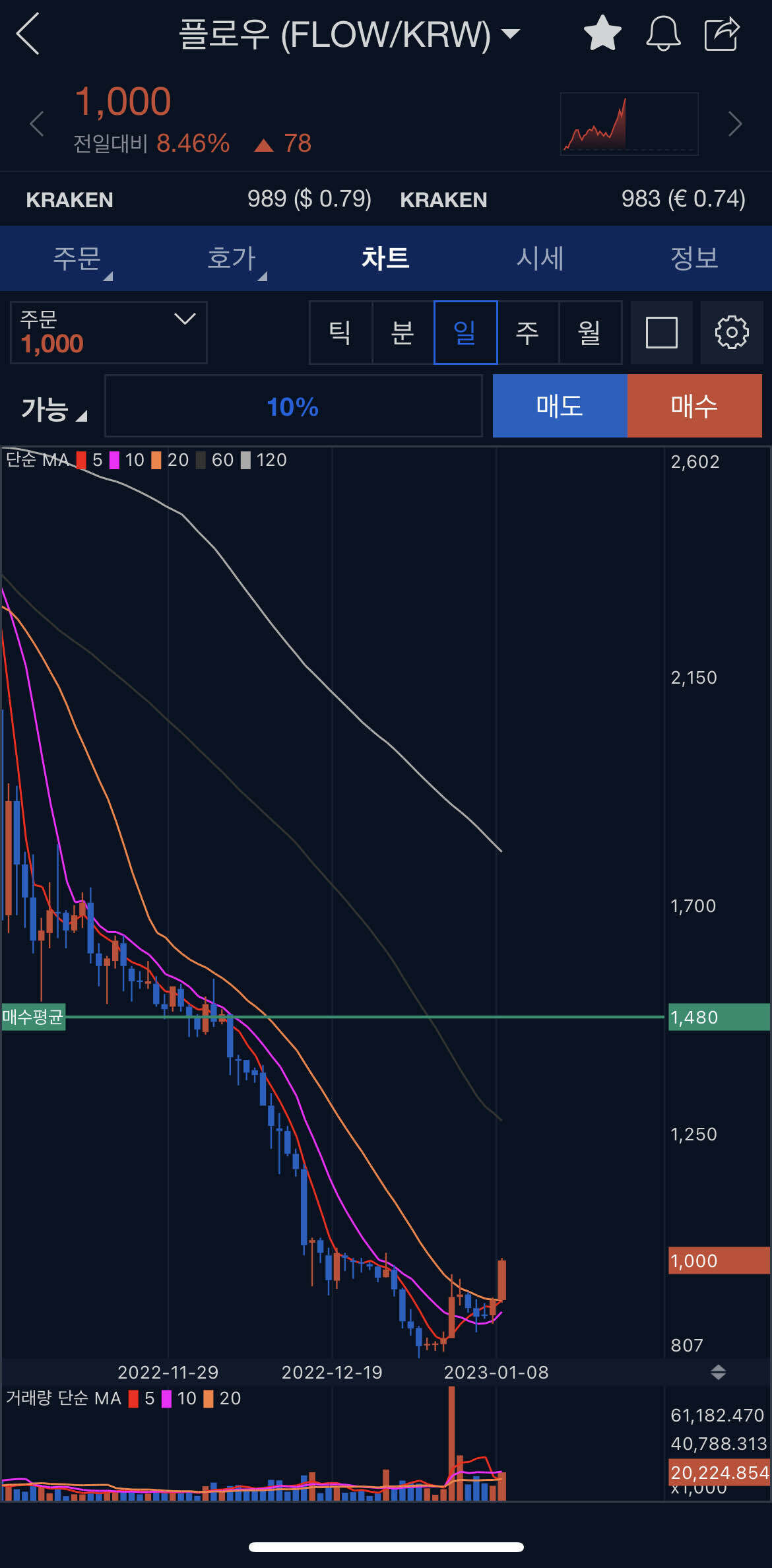Share this chart via share icon
The image size is (772, 1568).
point(722,34)
